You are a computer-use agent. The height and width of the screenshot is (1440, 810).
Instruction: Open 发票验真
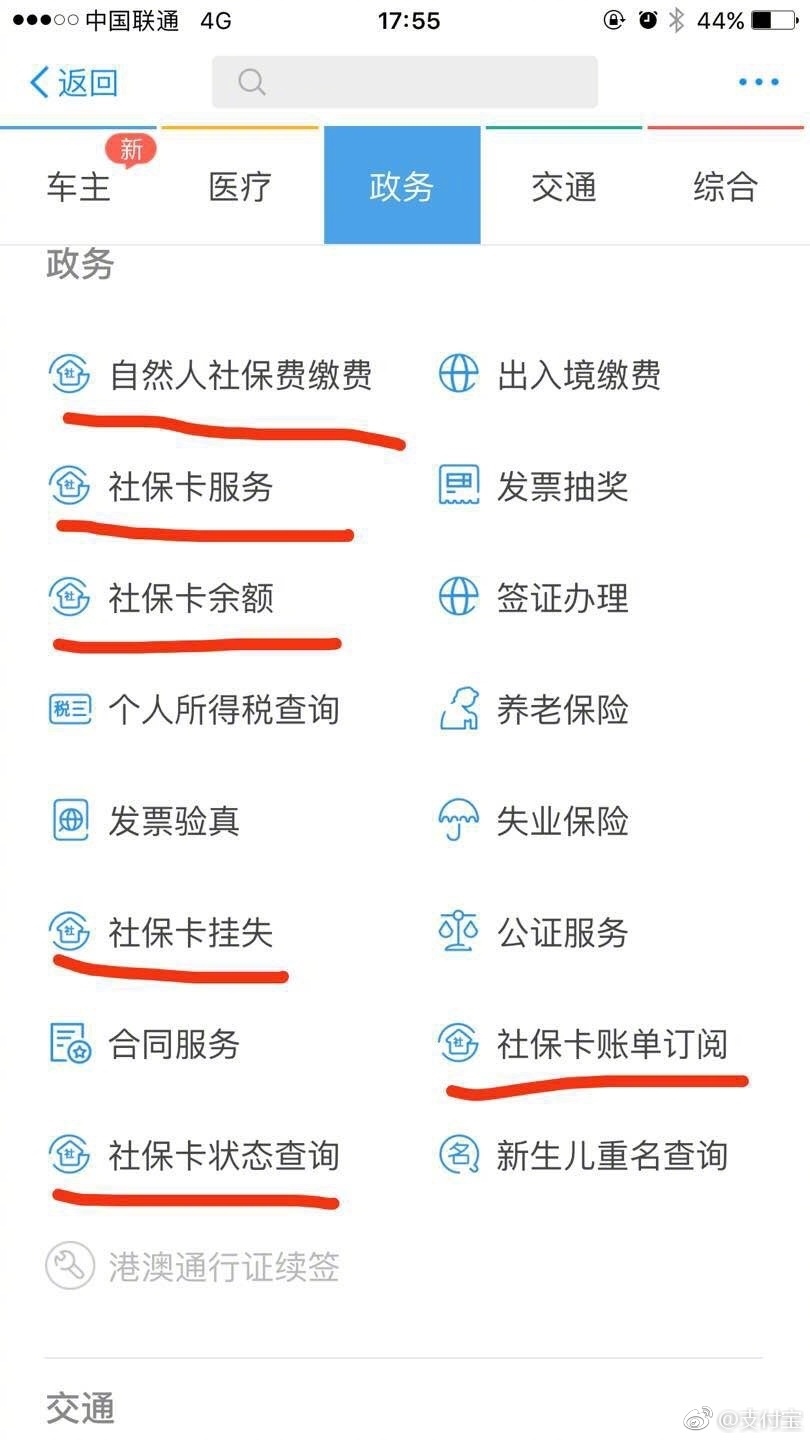173,821
